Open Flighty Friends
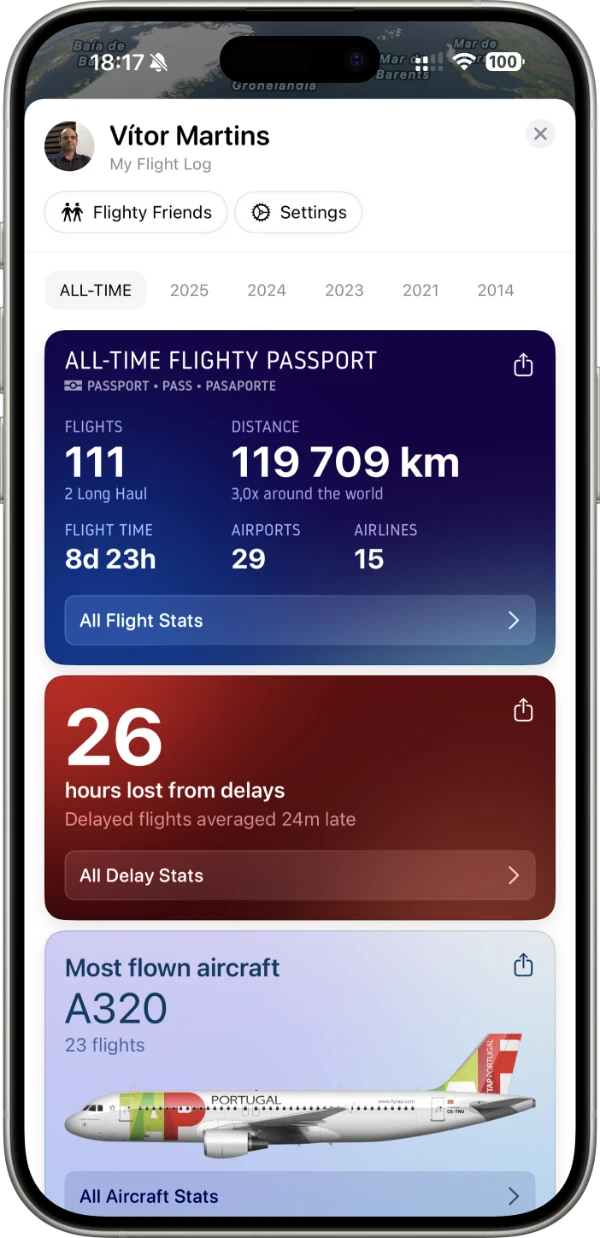The image size is (600, 1238). point(136,212)
